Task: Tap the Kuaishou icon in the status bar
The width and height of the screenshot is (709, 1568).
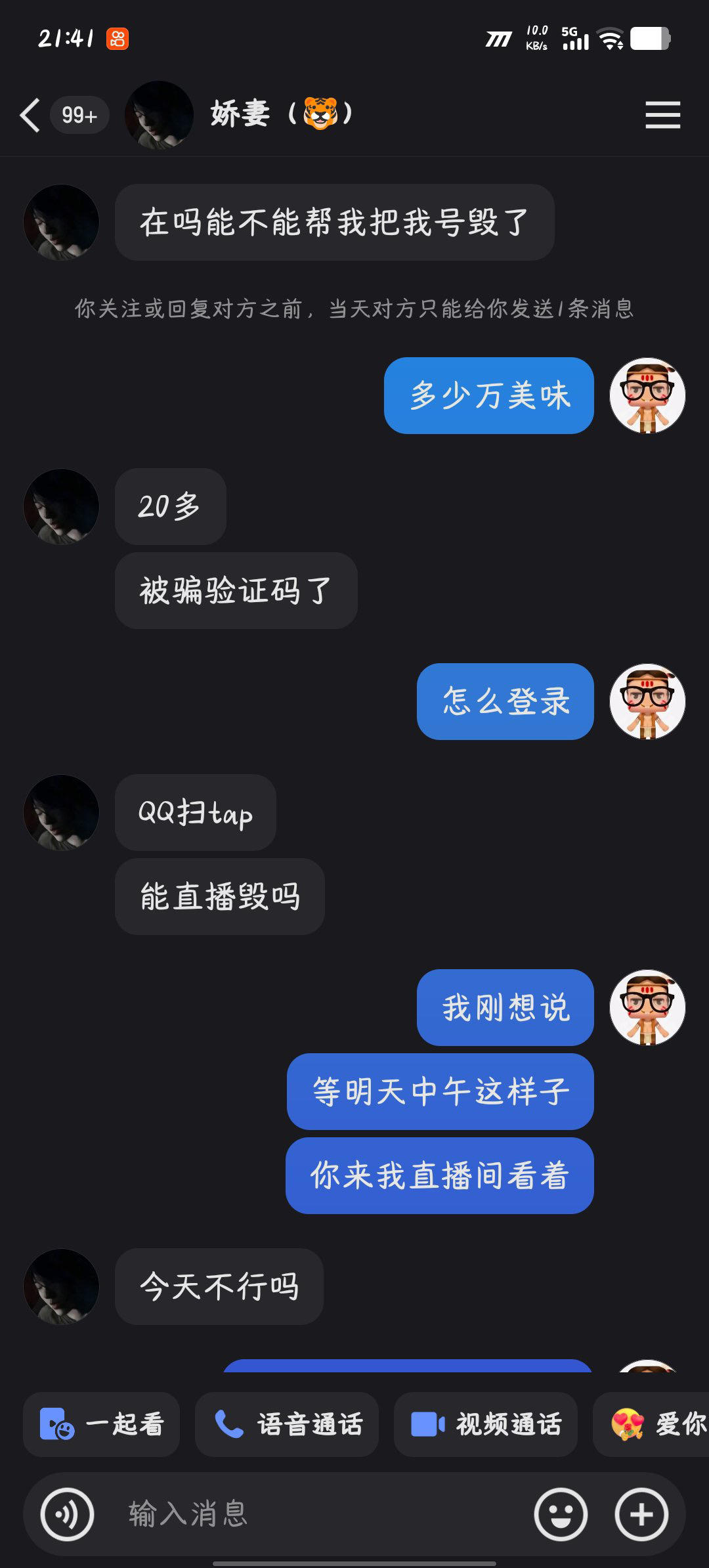Action: [x=115, y=38]
